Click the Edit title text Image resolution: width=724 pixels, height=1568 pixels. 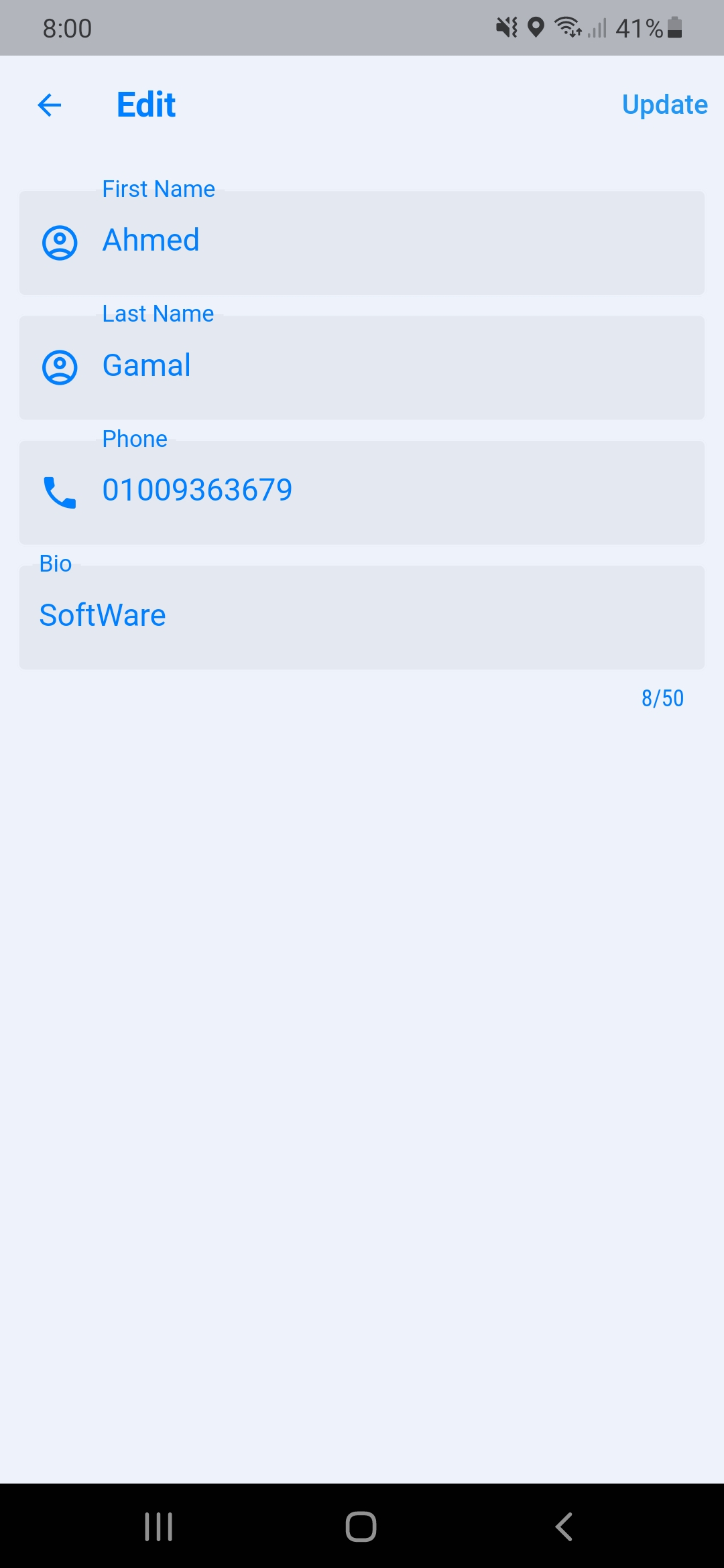coord(146,104)
